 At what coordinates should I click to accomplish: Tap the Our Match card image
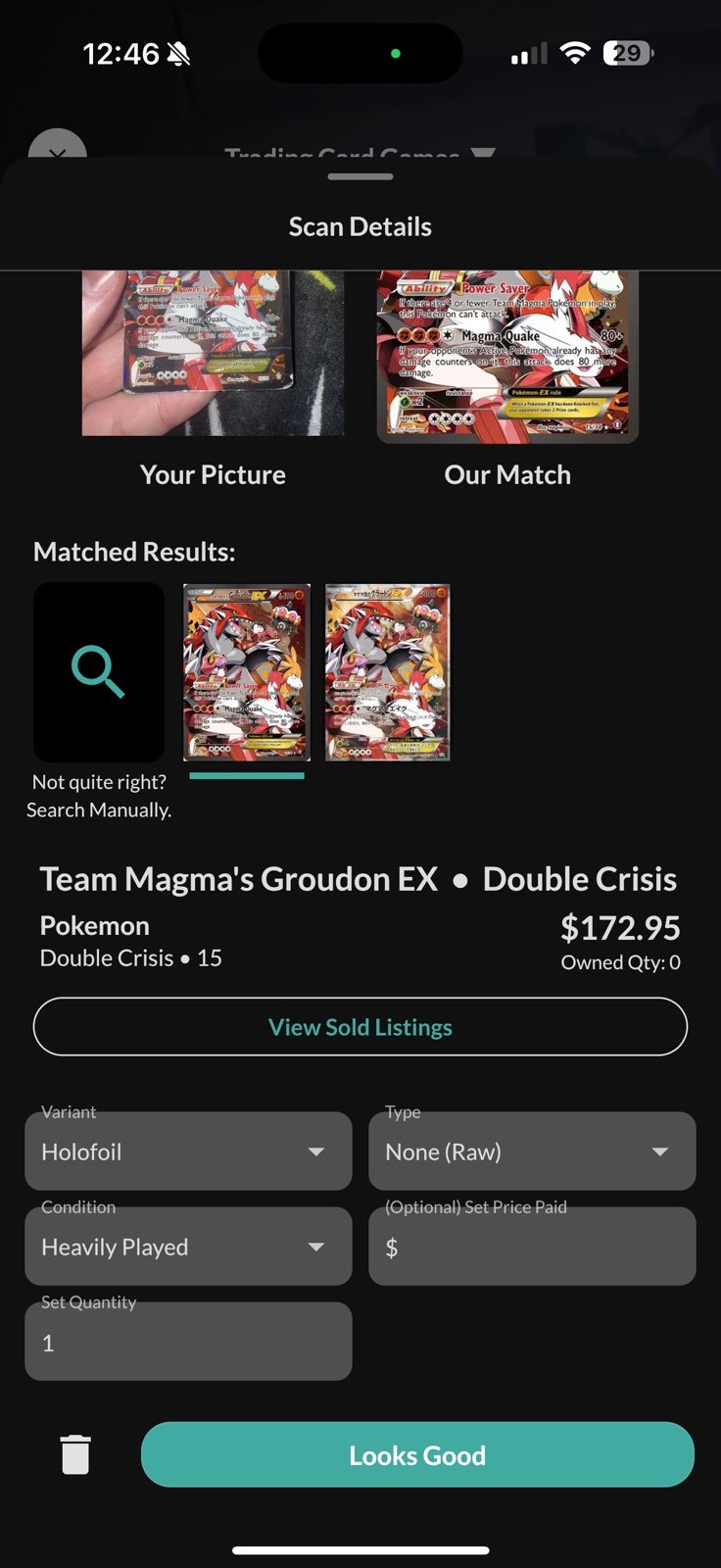pyautogui.click(x=507, y=357)
